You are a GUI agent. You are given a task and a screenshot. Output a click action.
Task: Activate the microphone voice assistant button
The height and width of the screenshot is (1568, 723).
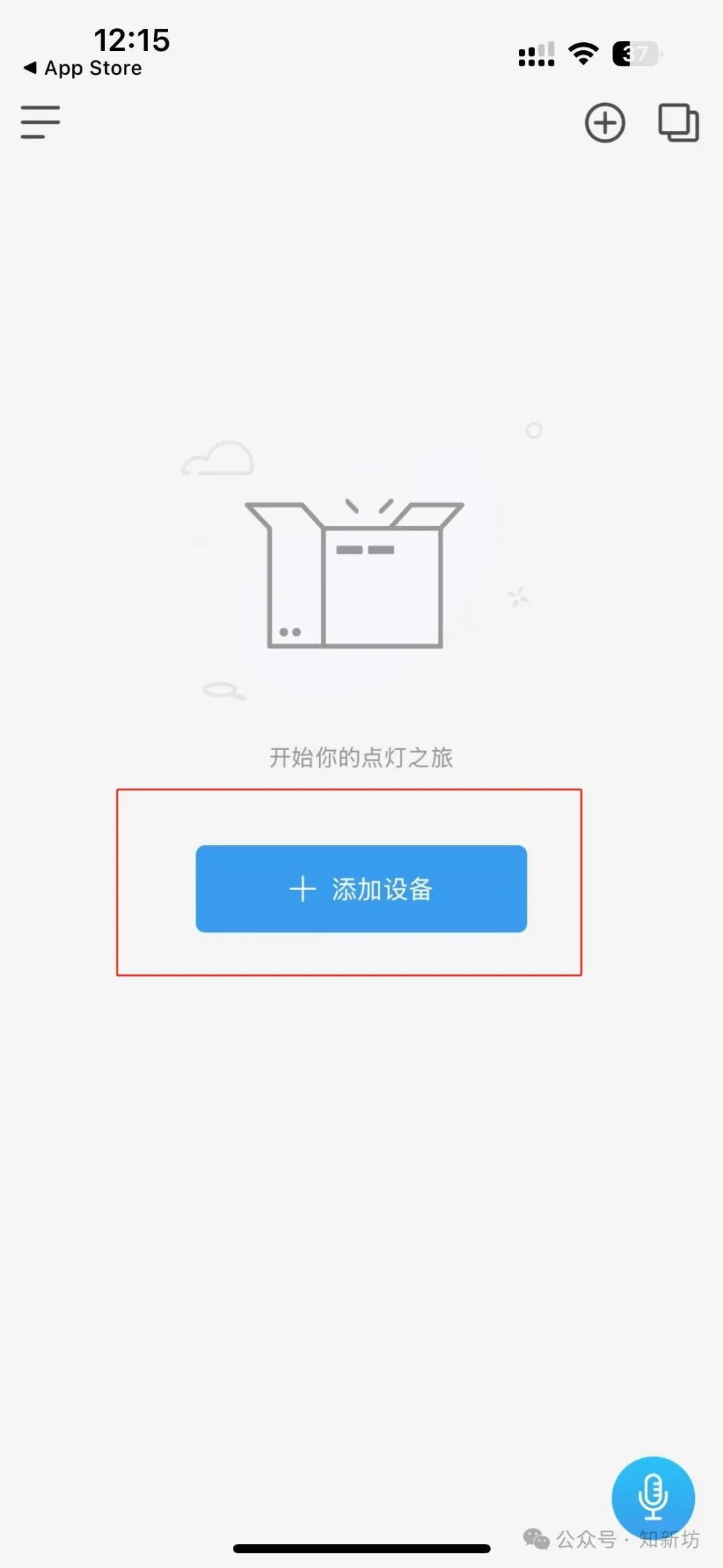[653, 1497]
